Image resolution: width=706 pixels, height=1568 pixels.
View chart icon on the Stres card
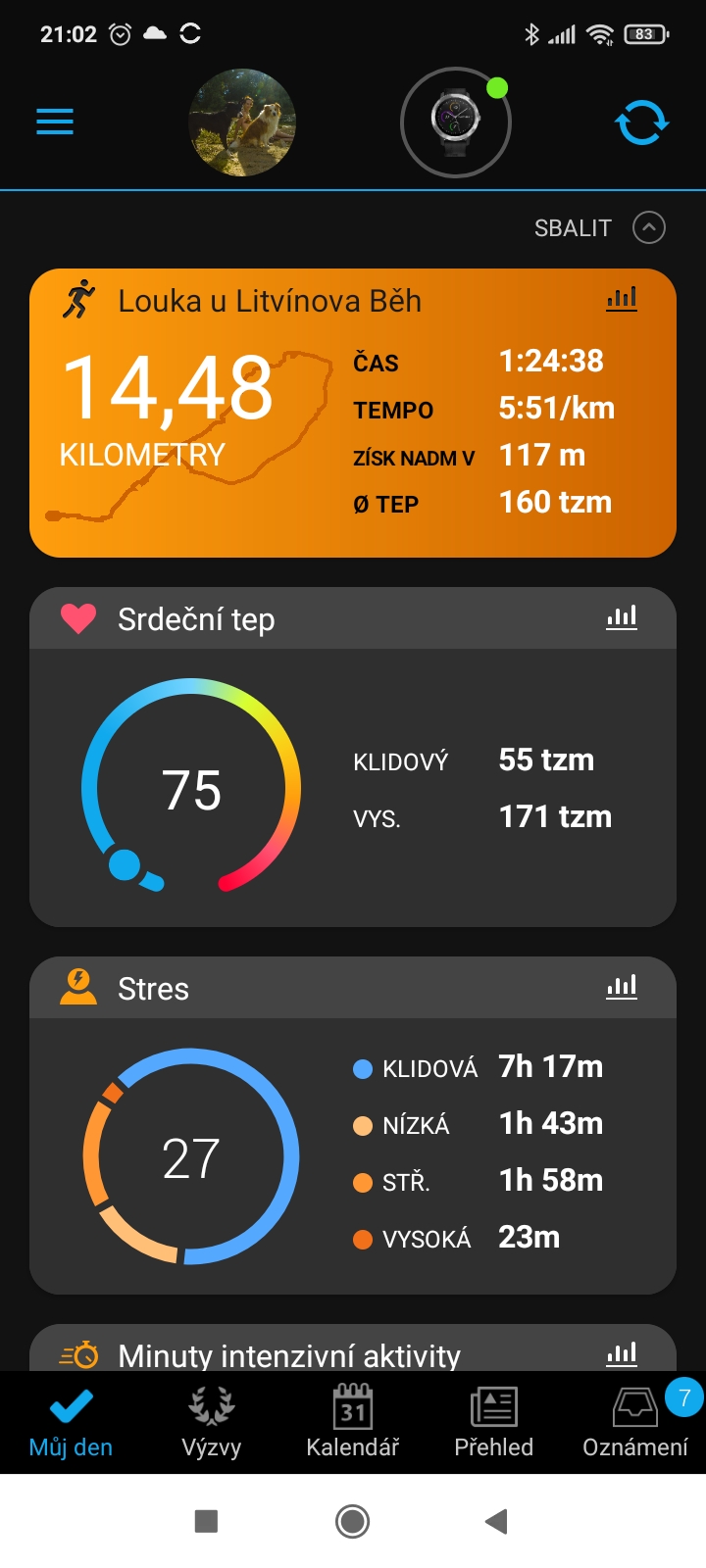pyautogui.click(x=622, y=987)
